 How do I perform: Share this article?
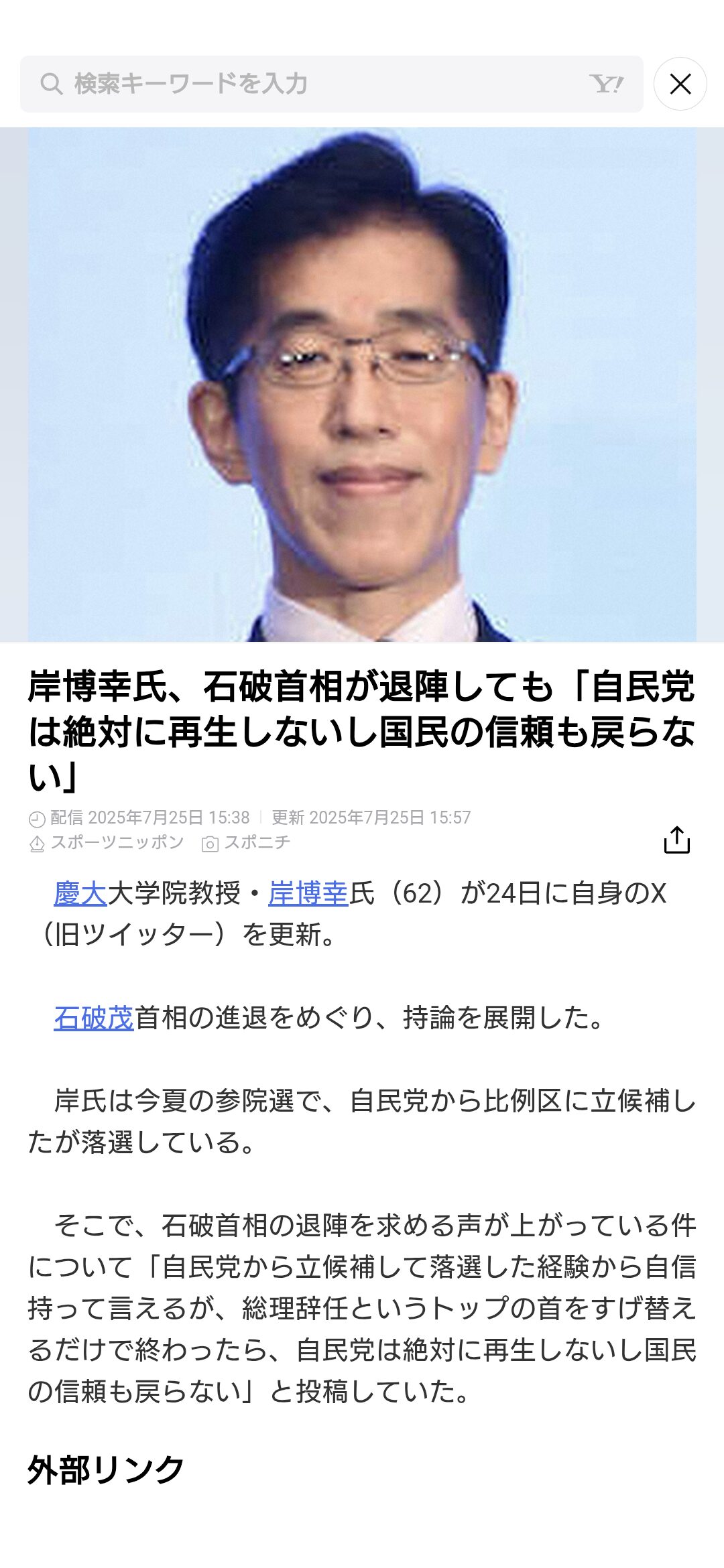tap(677, 840)
